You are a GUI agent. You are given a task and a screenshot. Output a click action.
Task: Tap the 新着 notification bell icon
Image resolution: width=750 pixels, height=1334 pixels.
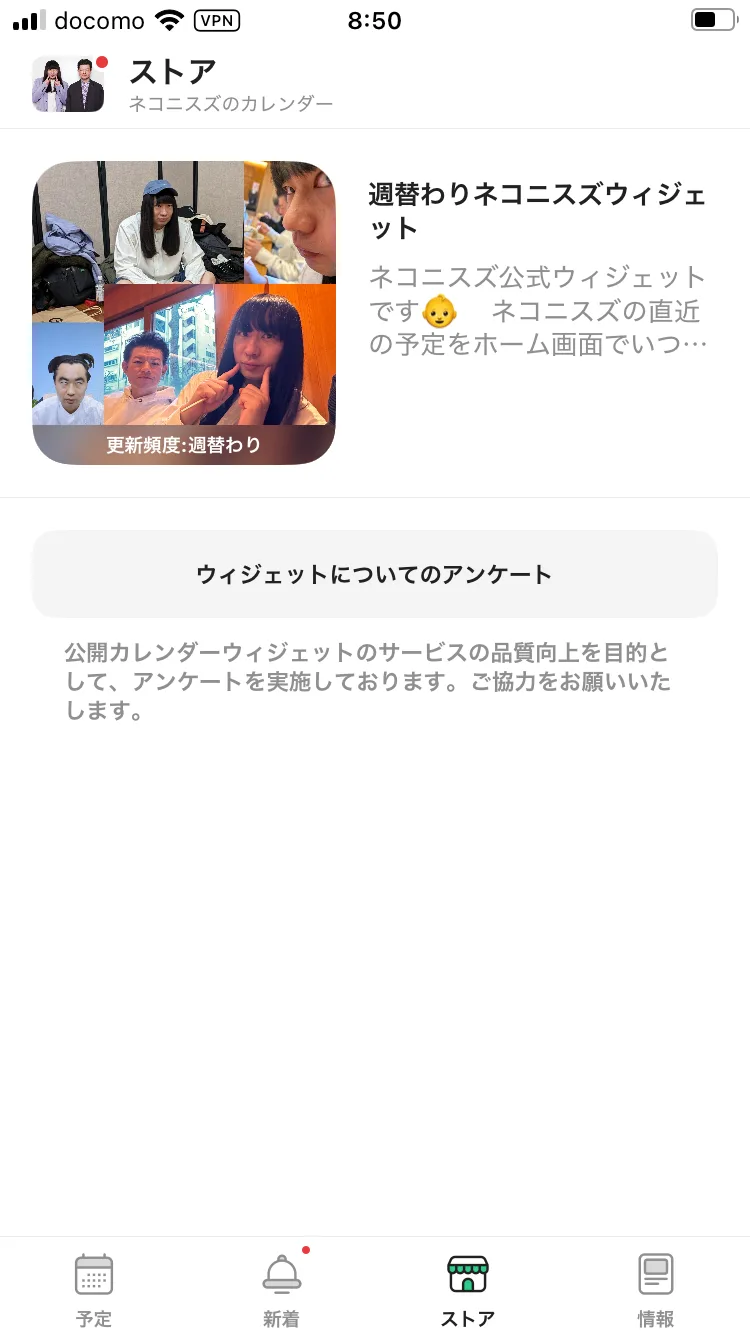tap(281, 1277)
